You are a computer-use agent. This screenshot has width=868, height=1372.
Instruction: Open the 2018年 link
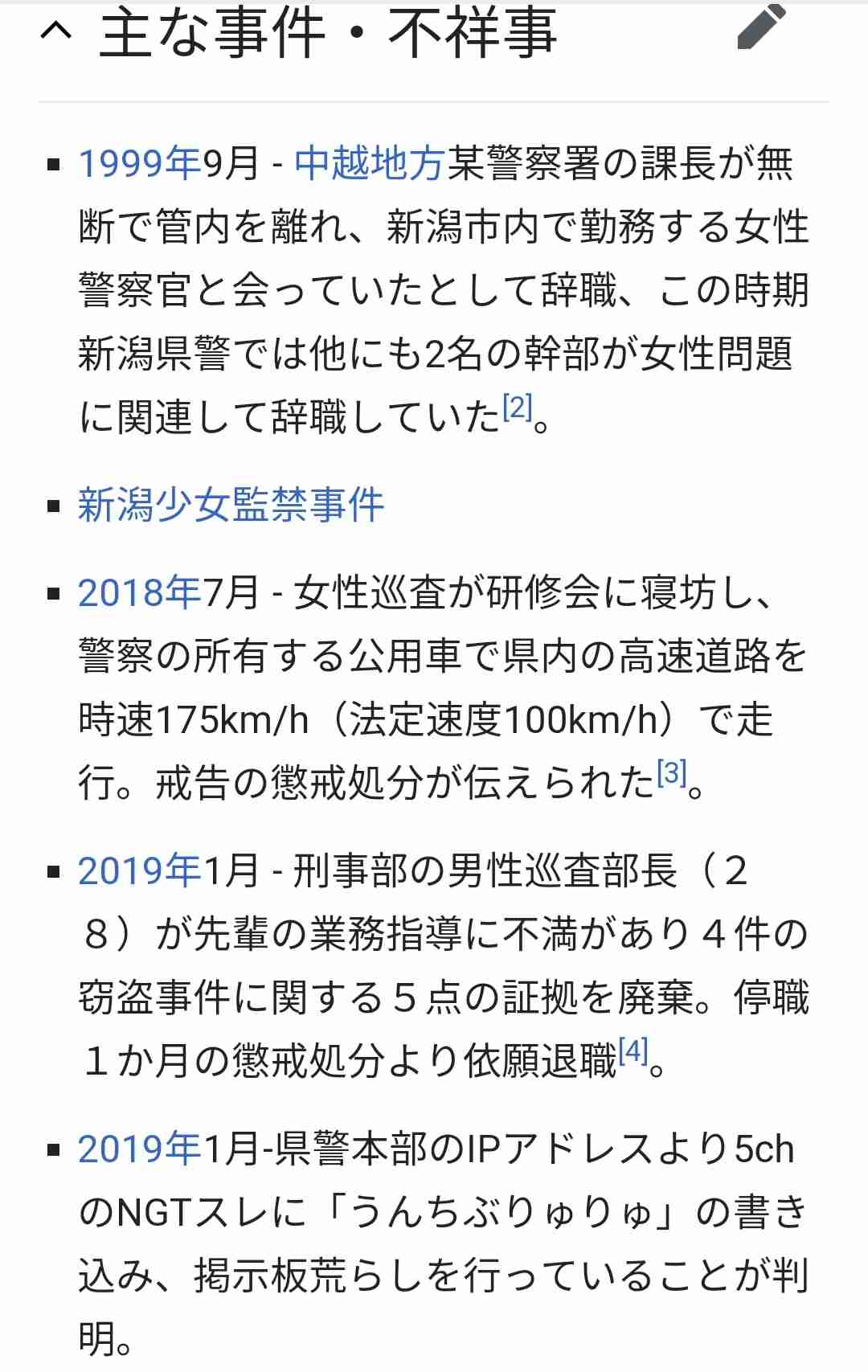click(x=139, y=593)
